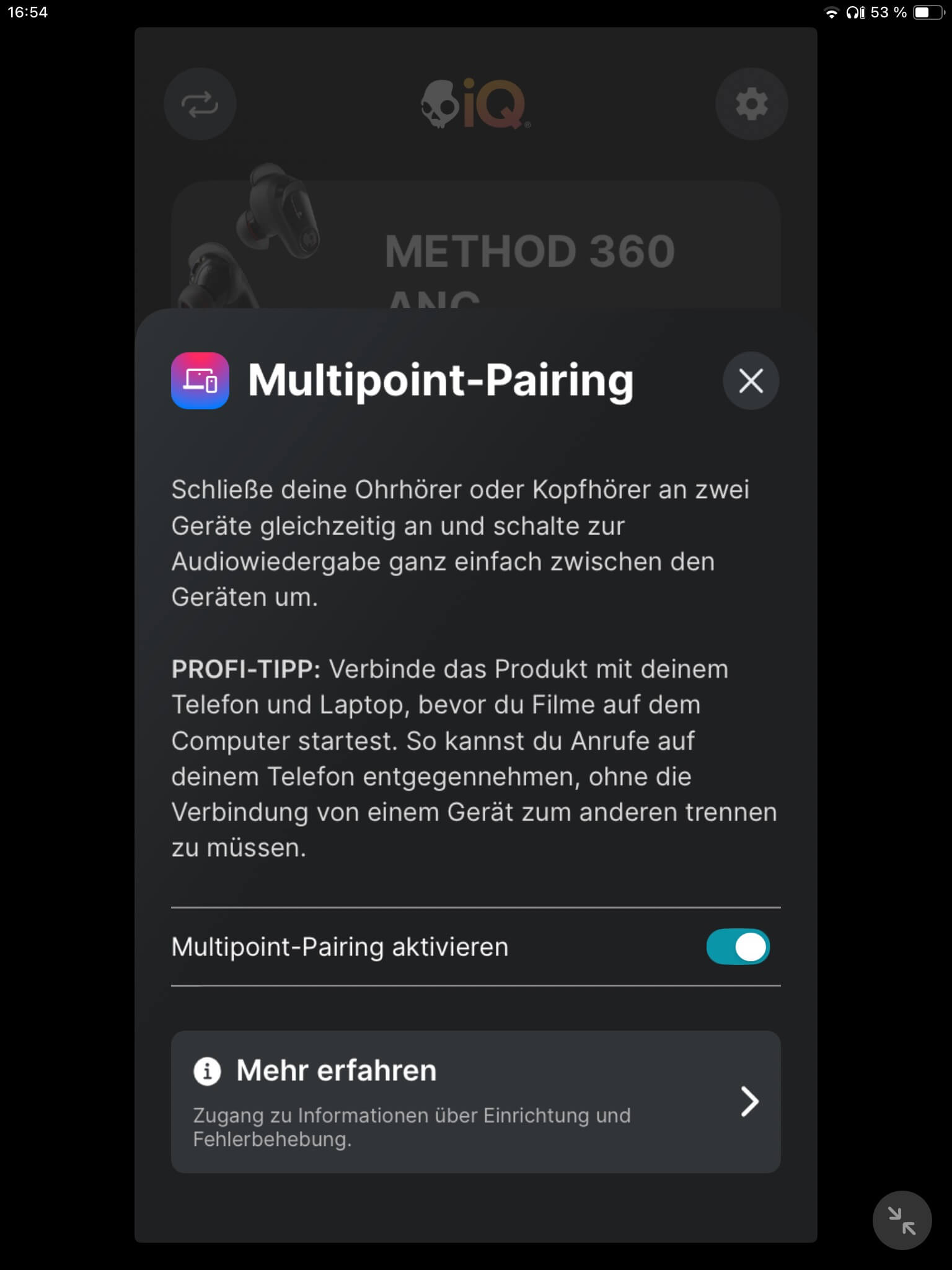Close the Multipoint-Pairing sheet
Screen dimensions: 952x1270
[751, 381]
